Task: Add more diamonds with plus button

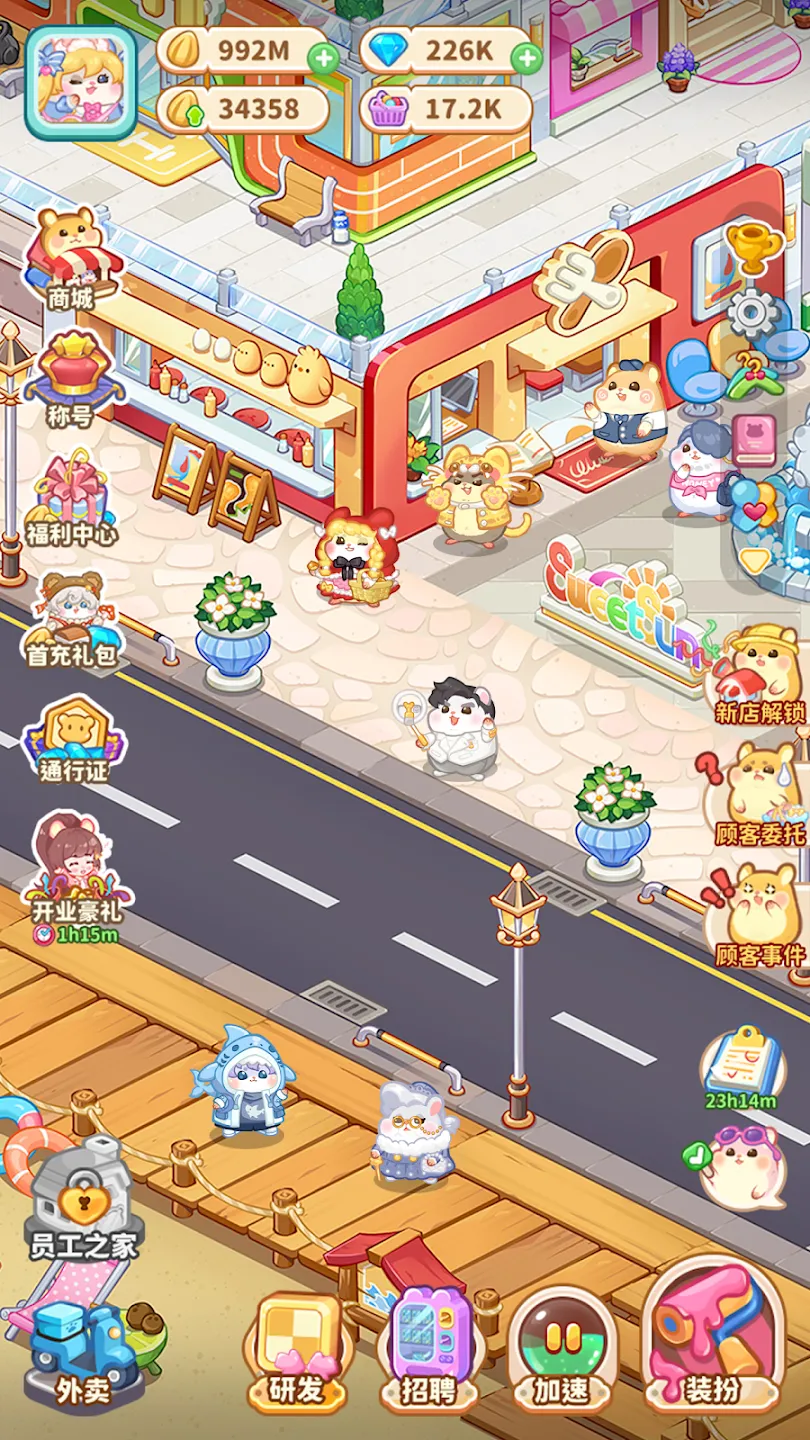Action: pos(525,58)
